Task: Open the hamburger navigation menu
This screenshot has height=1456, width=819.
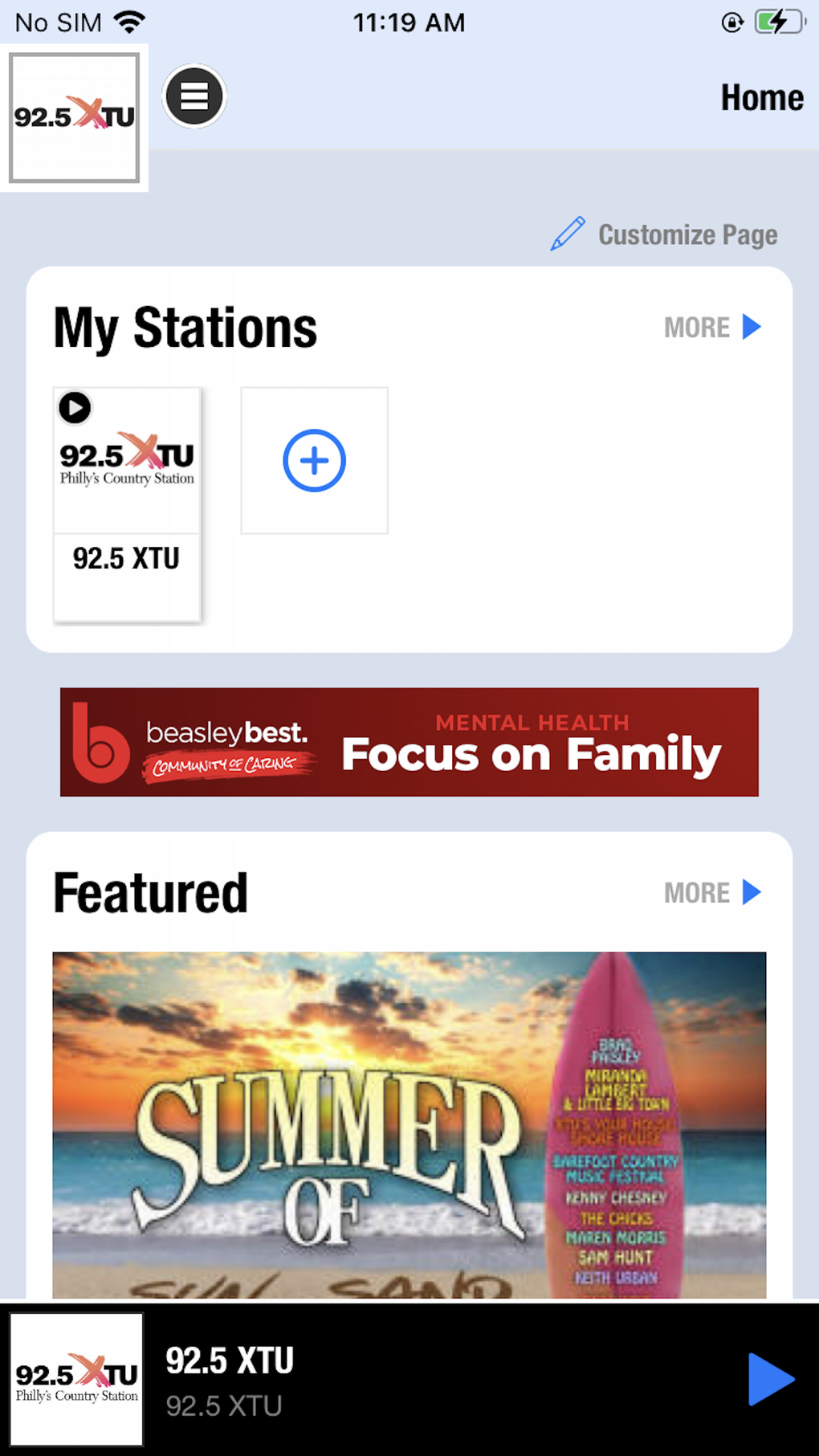Action: coord(194,96)
